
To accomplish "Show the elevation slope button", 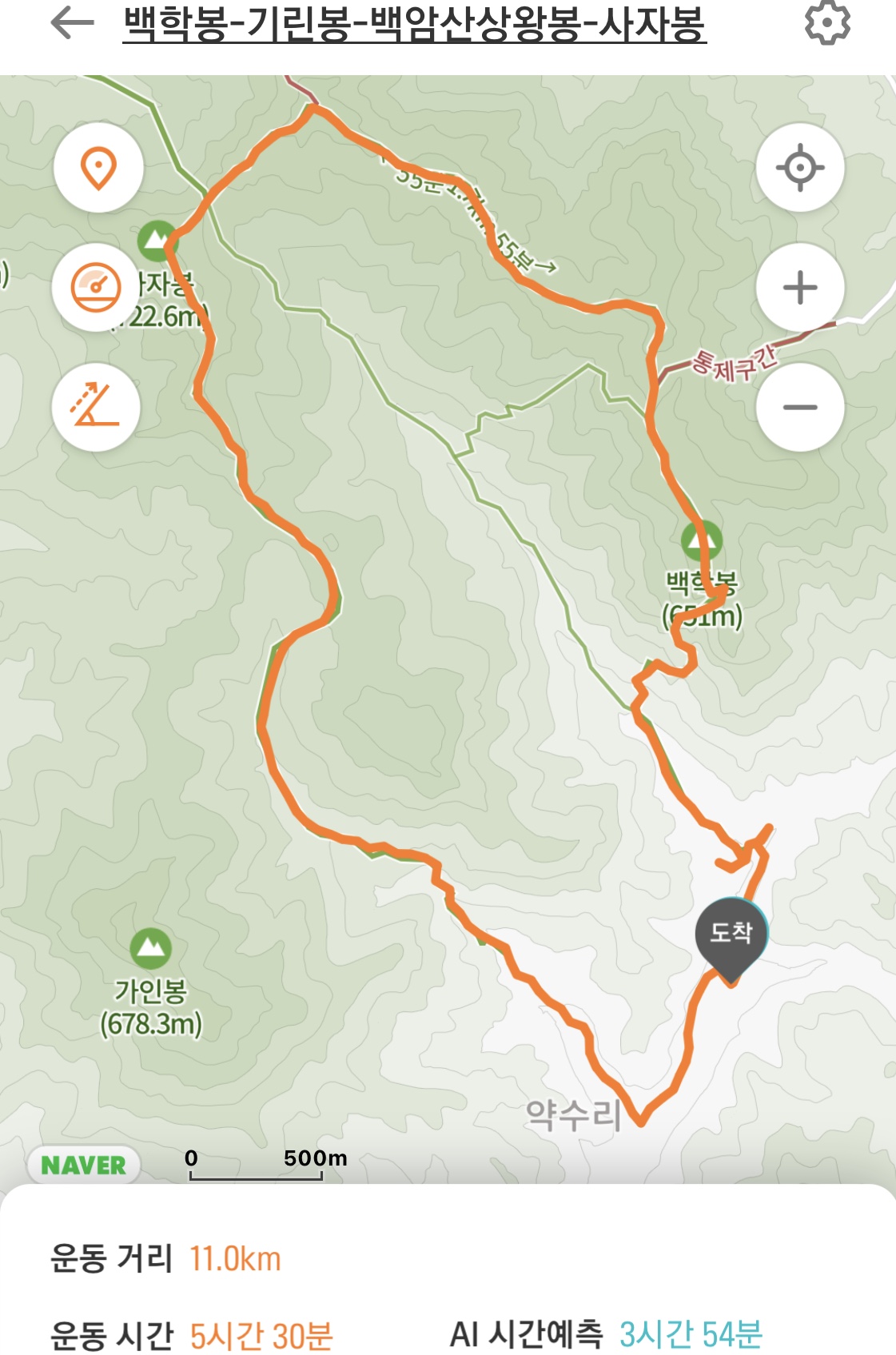I will pyautogui.click(x=97, y=407).
